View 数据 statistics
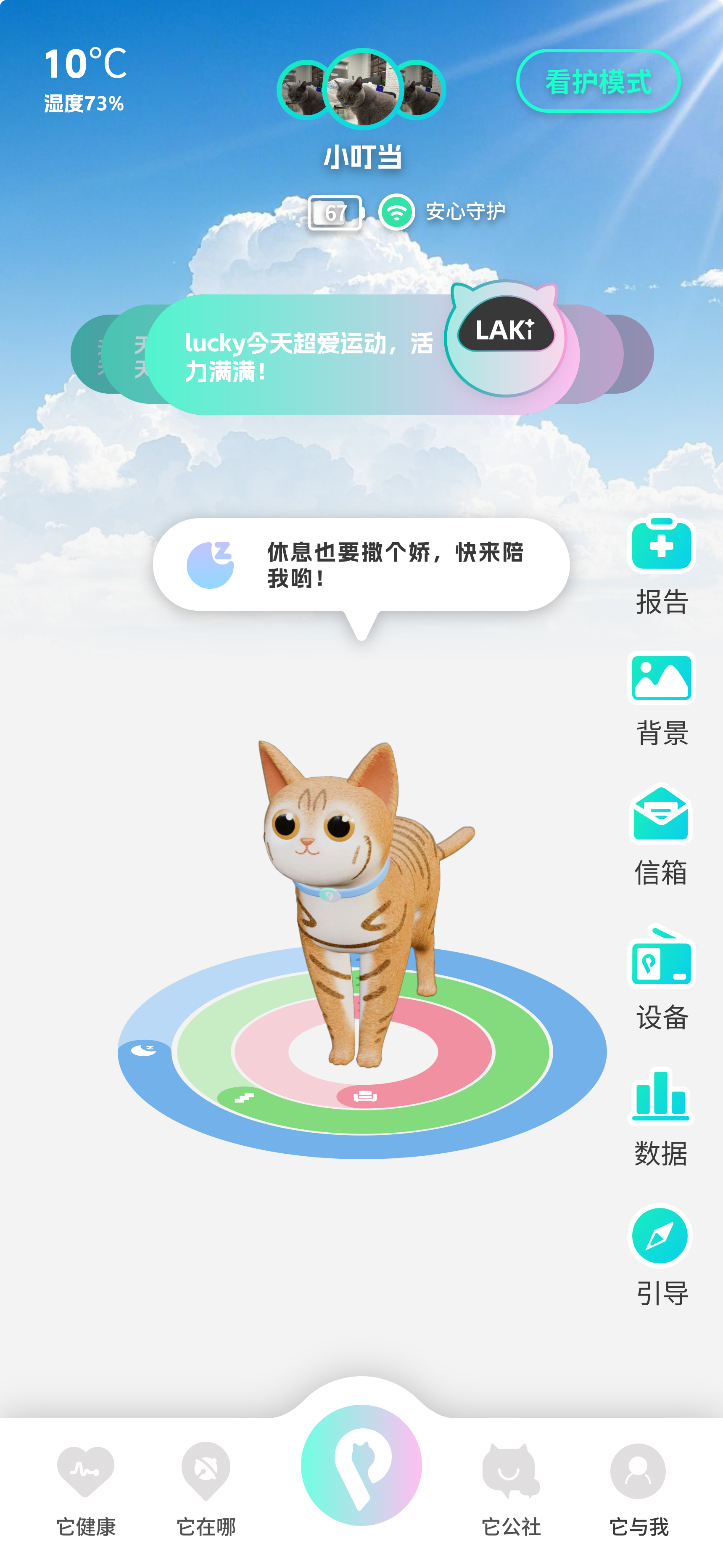The height and width of the screenshot is (1568, 723). (x=661, y=1117)
